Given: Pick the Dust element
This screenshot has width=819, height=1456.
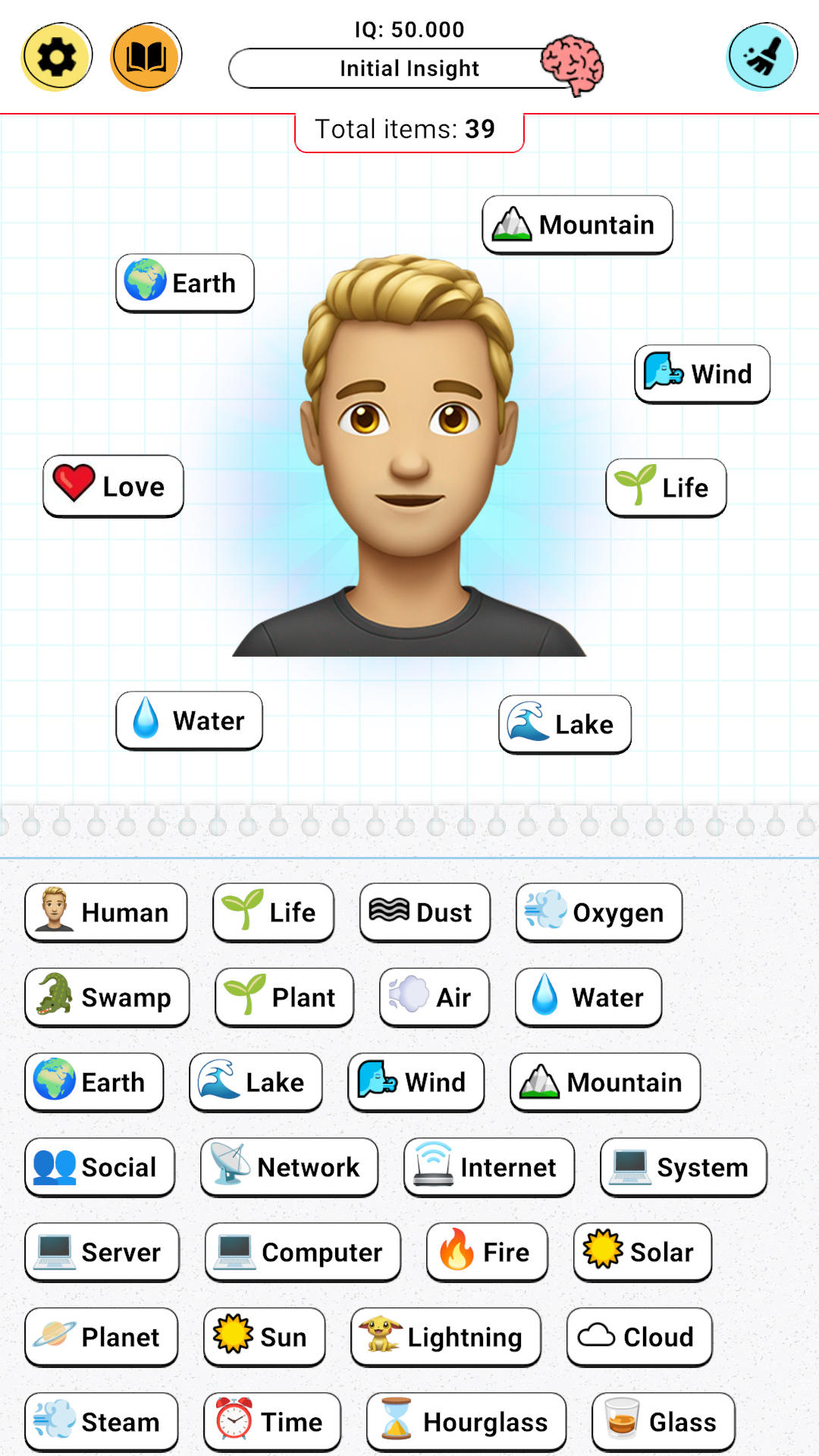Looking at the screenshot, I should pos(425,912).
